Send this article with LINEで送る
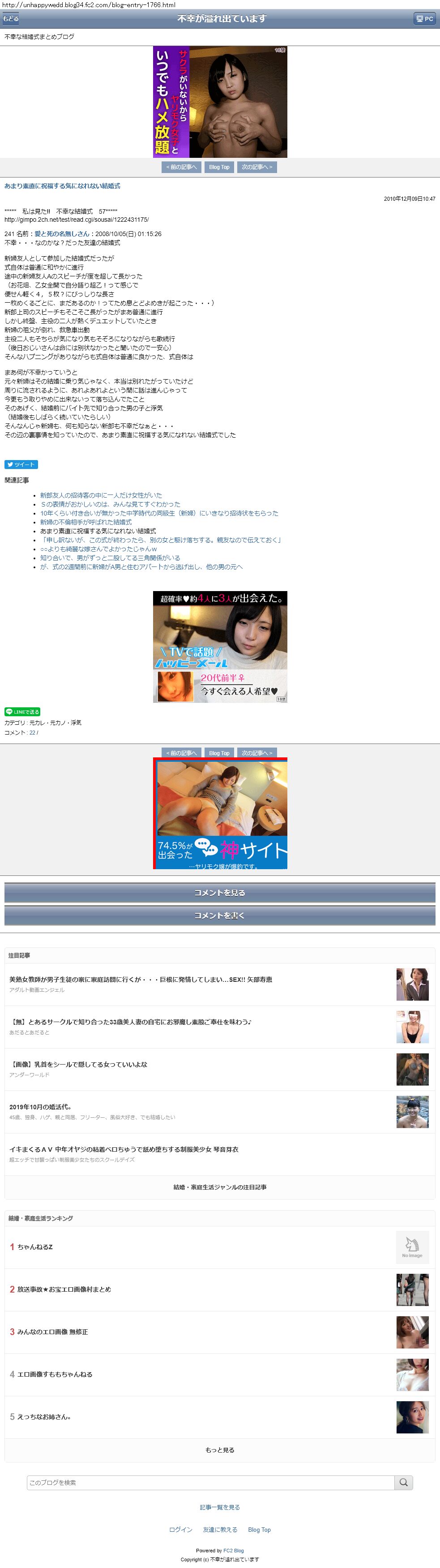The image size is (440, 1568). point(22,711)
